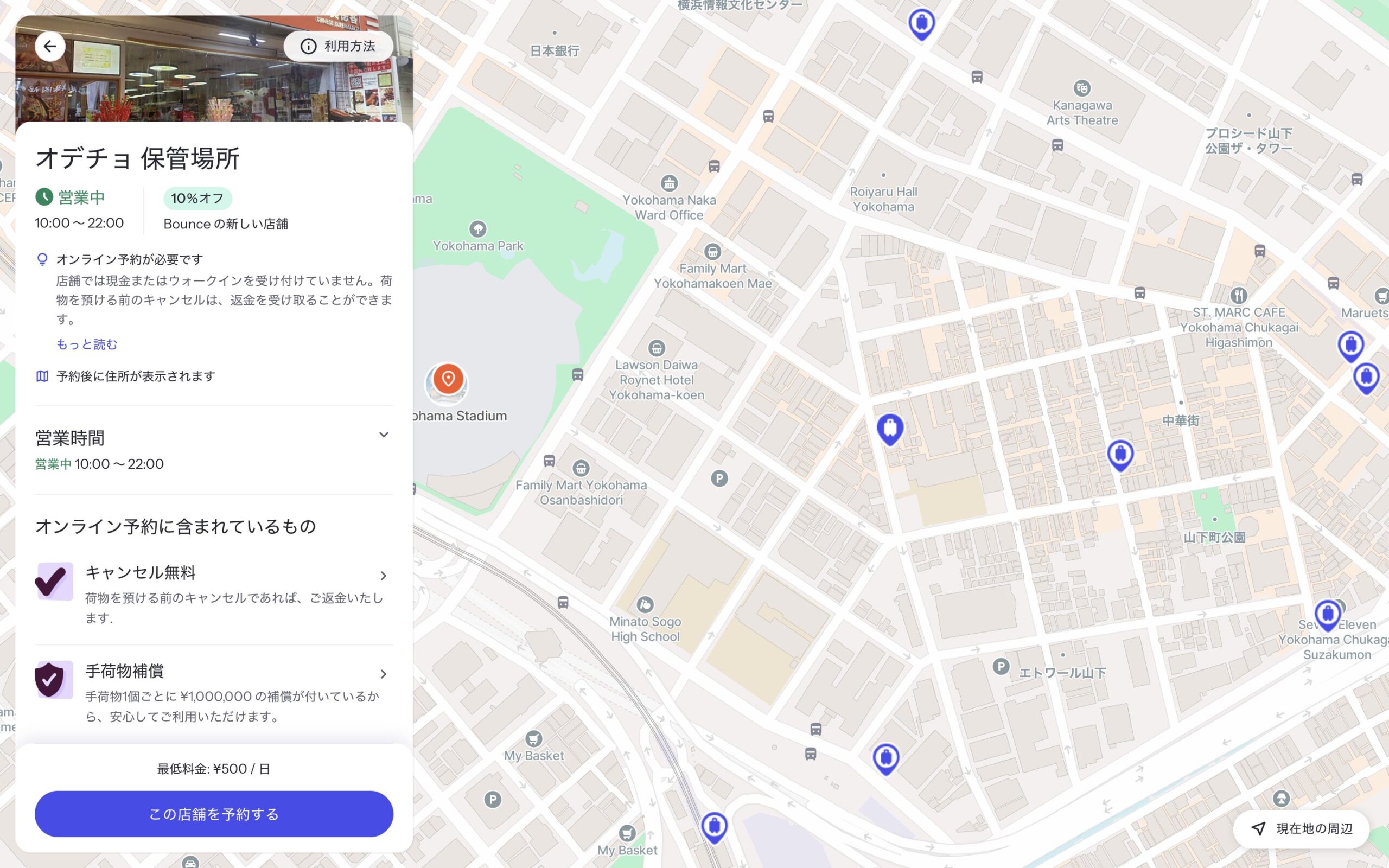Go back with the arrow button
The image size is (1389, 868).
coord(50,47)
